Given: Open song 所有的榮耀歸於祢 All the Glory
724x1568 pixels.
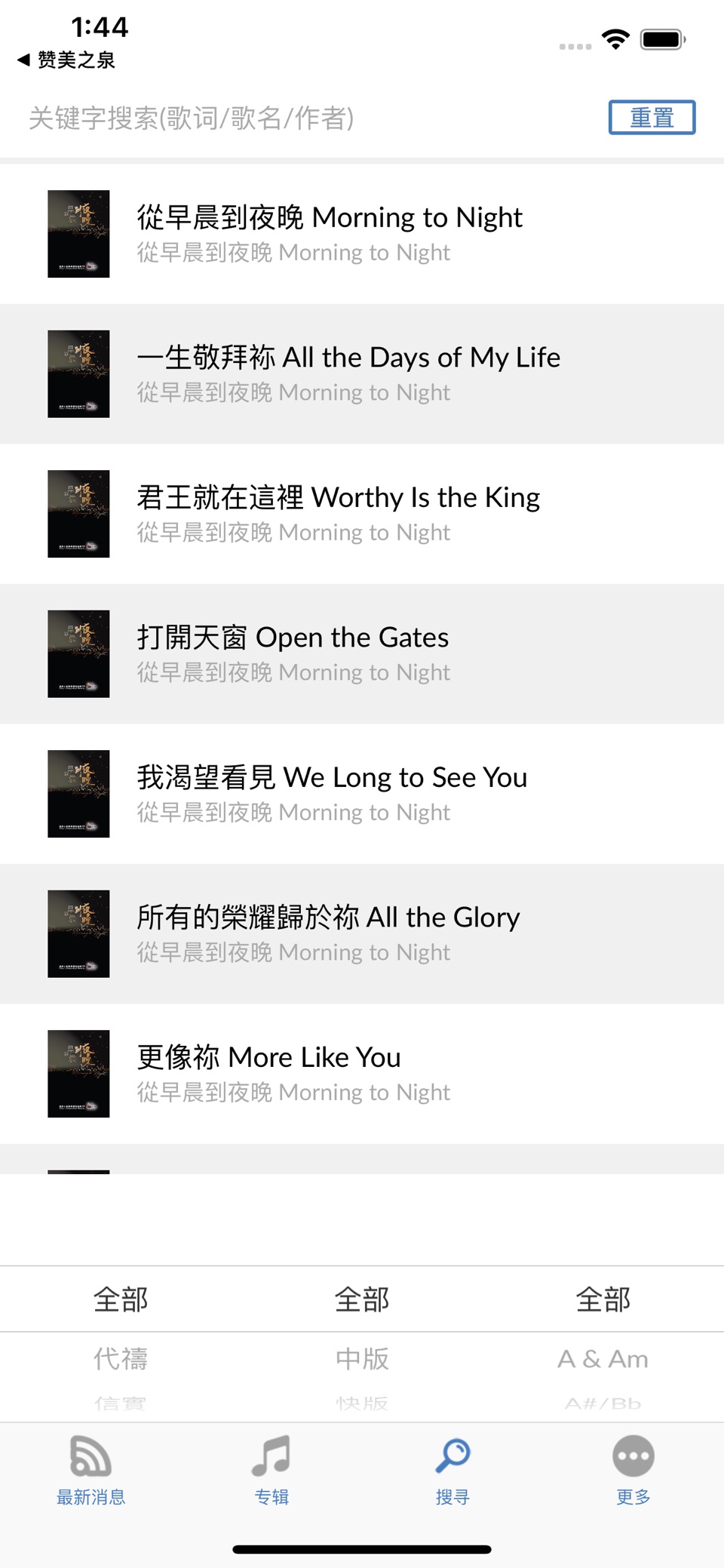Looking at the screenshot, I should pyautogui.click(x=362, y=933).
